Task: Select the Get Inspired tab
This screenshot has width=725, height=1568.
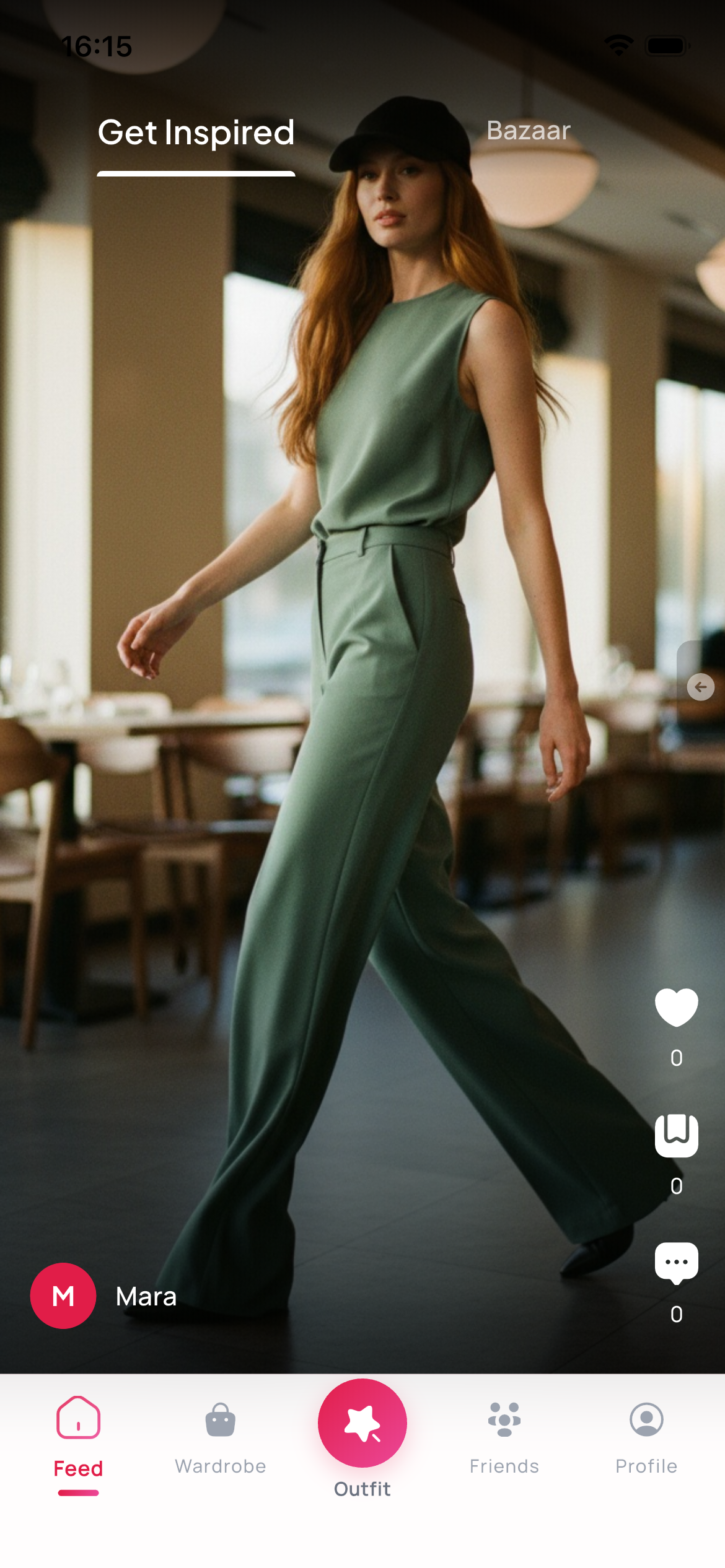Action: point(196,133)
